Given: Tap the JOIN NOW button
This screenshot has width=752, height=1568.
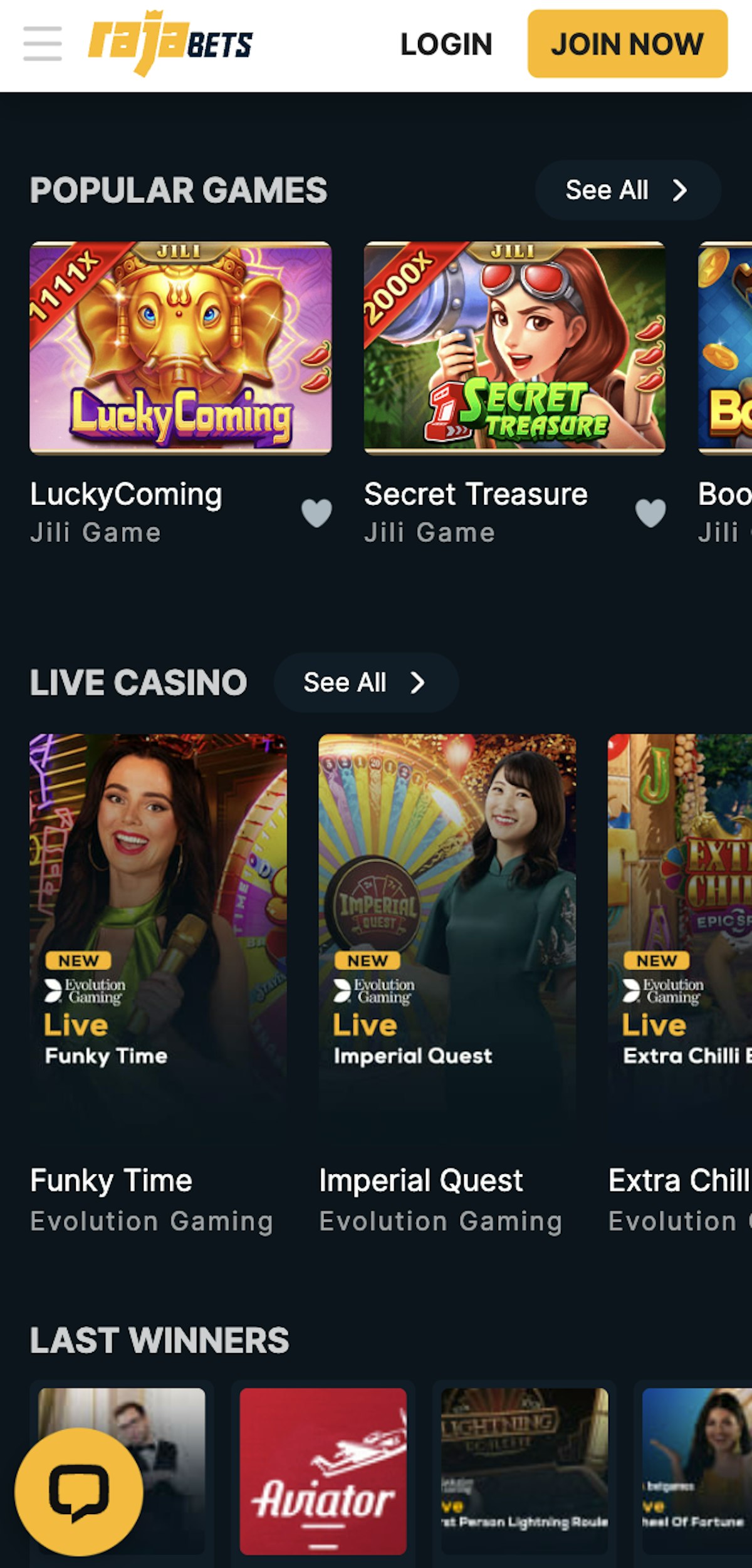Looking at the screenshot, I should pos(627,44).
